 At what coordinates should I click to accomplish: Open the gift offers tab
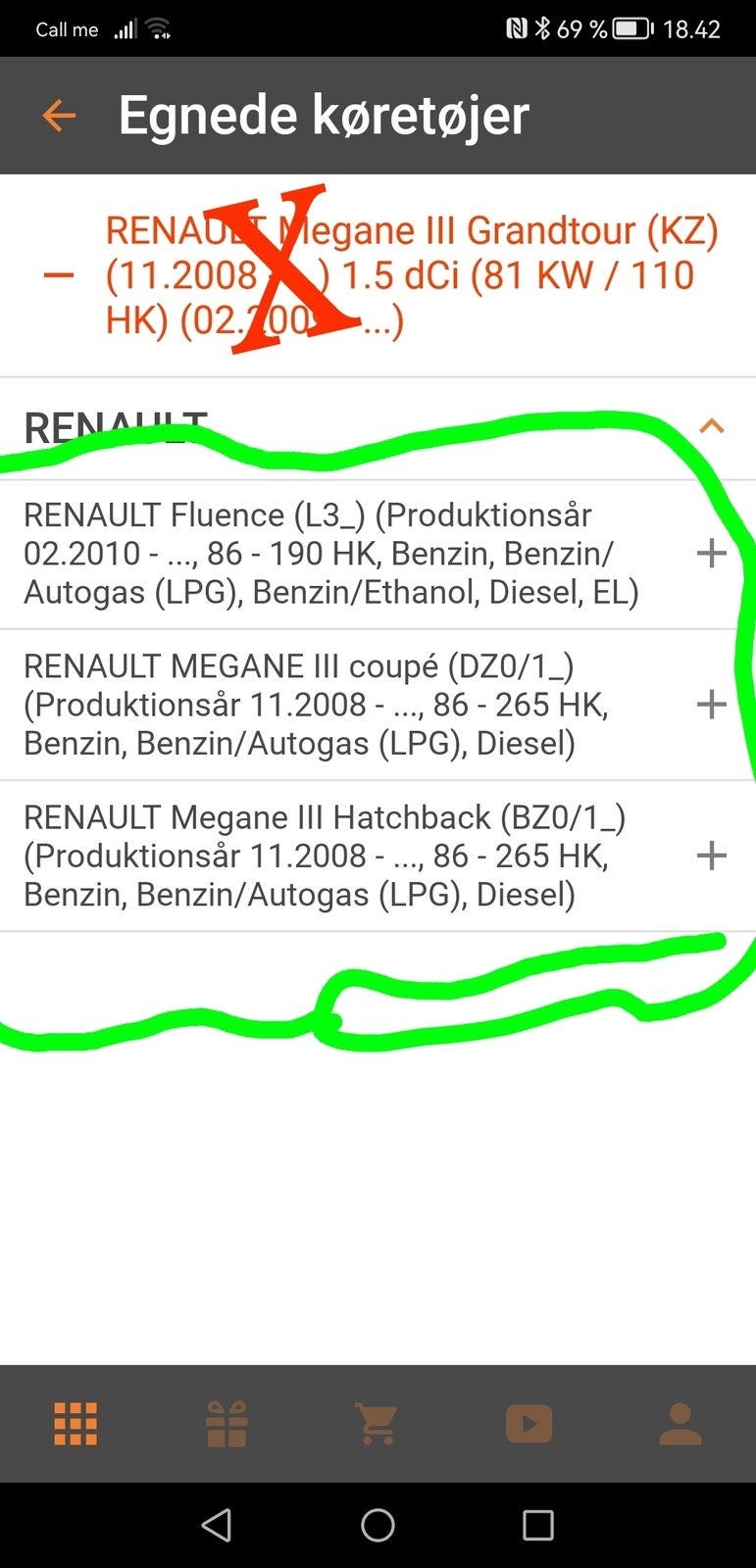click(227, 1424)
